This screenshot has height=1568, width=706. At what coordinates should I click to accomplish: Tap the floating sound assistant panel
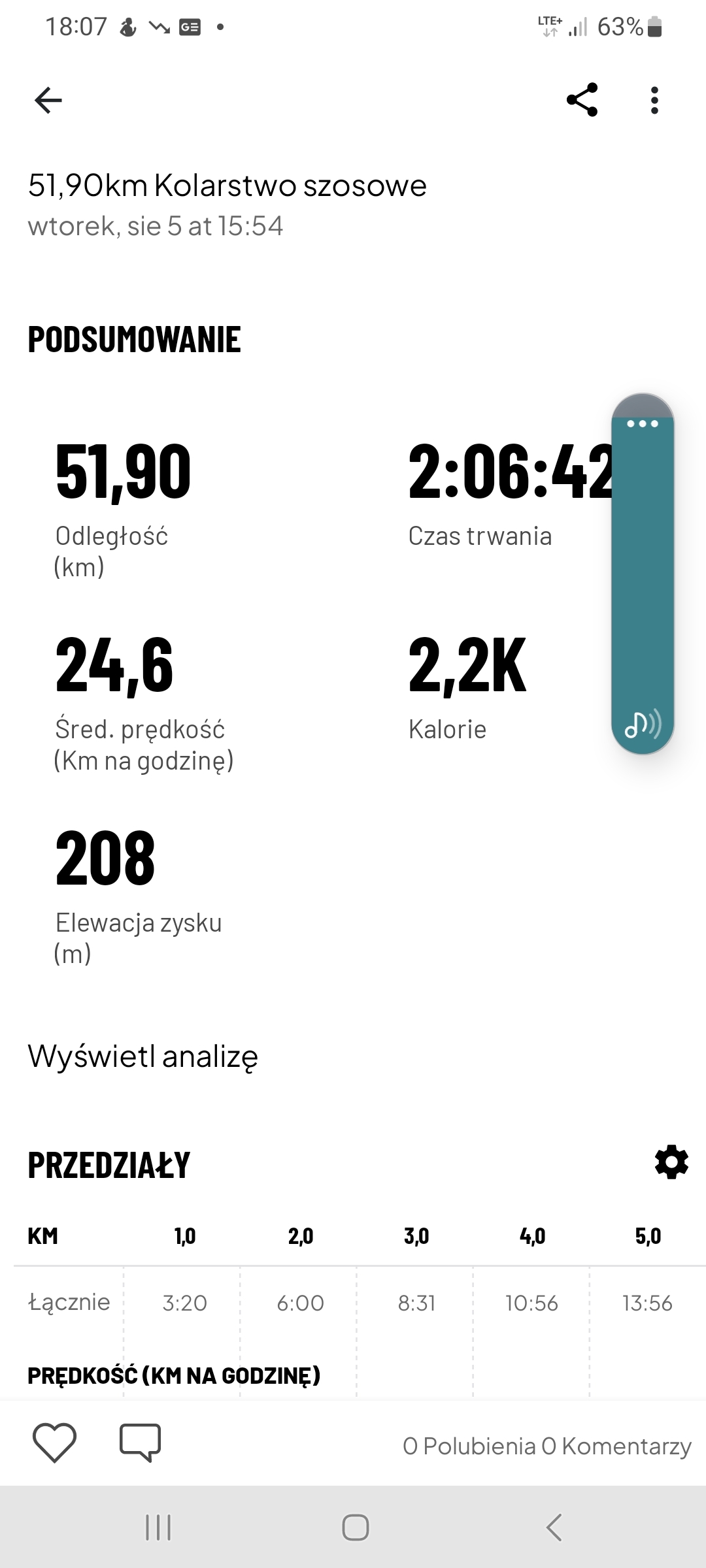tap(643, 575)
